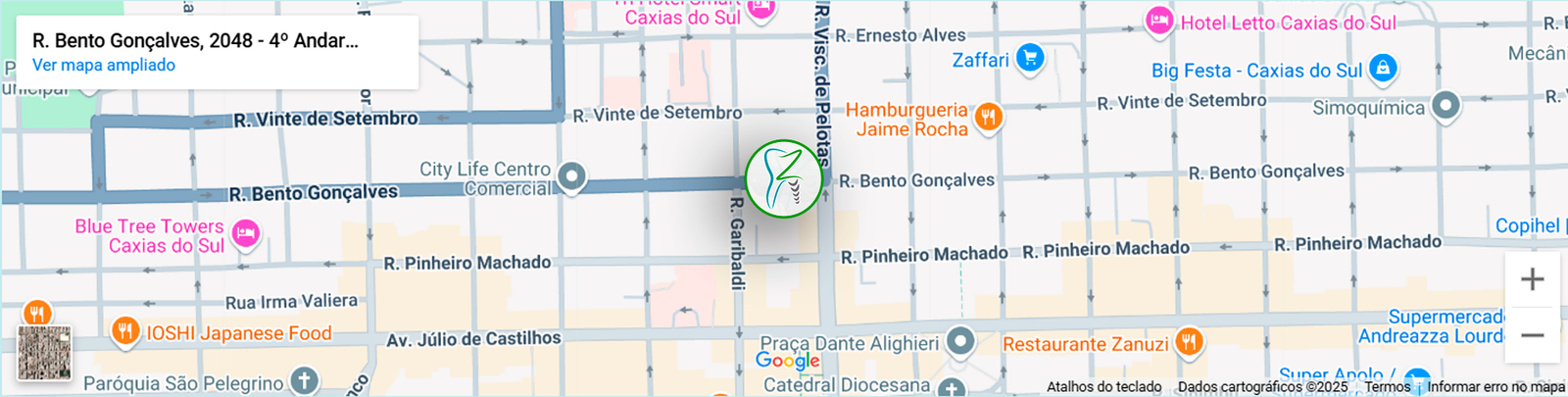Zoom in on the map
Screen dimensions: 1568x397
(x=1532, y=279)
